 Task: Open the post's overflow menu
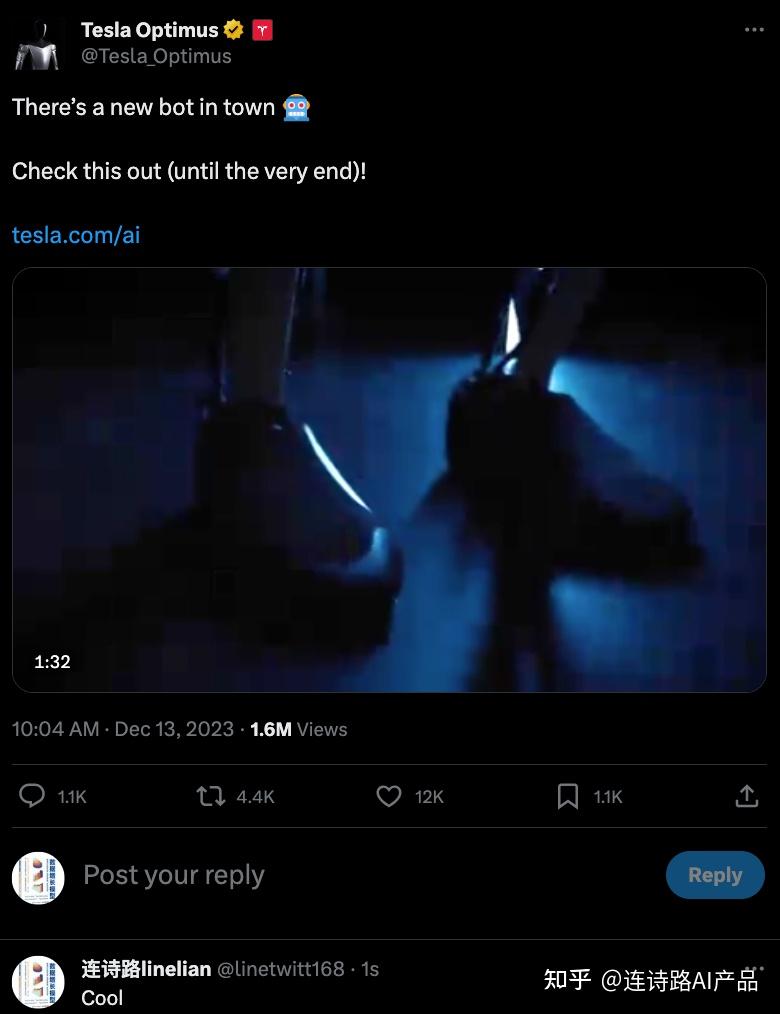click(754, 30)
